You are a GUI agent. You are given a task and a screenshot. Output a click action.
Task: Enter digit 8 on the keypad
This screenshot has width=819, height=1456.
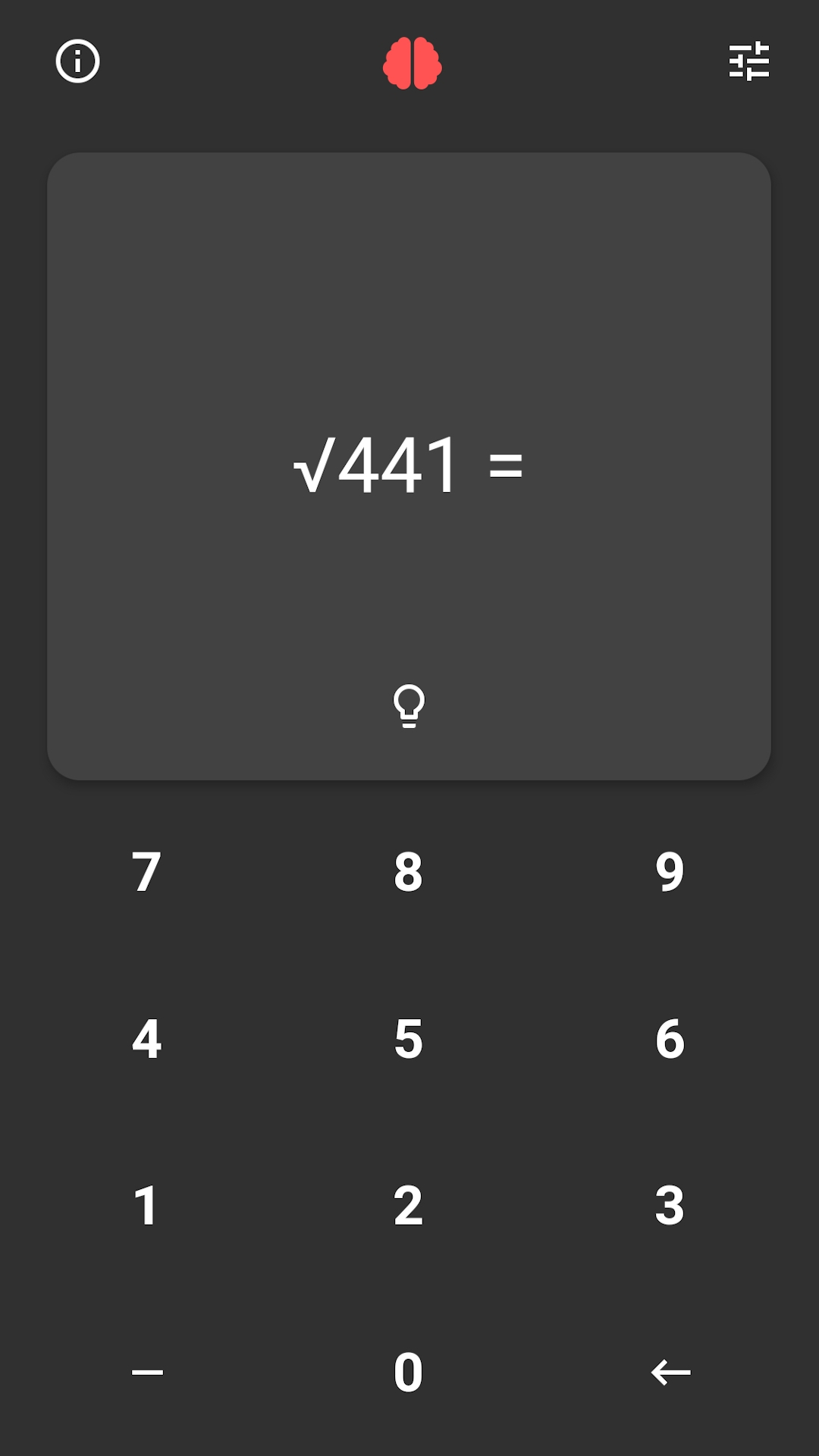pyautogui.click(x=408, y=871)
